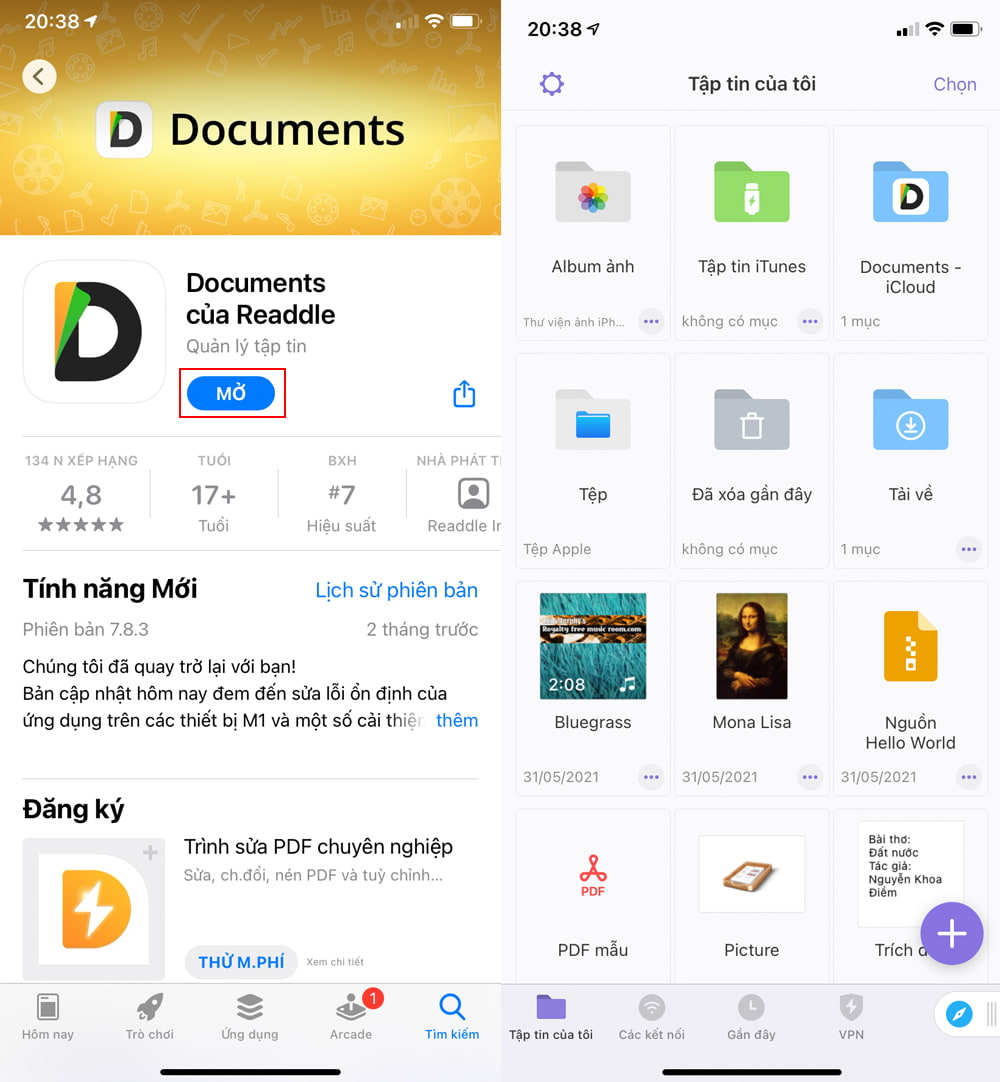Add a new item with the plus button
Viewport: 1000px width, 1082px height.
(951, 934)
